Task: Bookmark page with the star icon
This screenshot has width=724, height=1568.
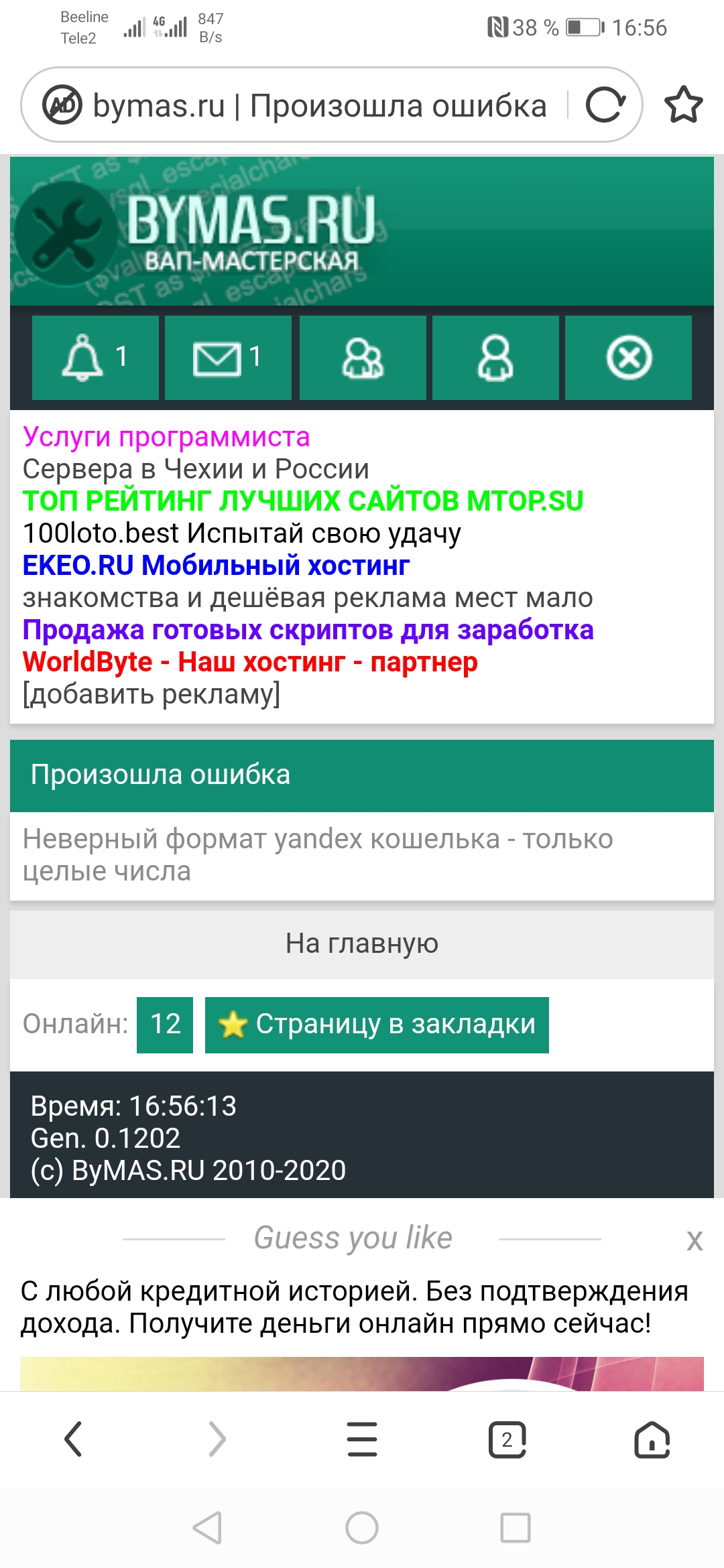Action: pos(683,105)
